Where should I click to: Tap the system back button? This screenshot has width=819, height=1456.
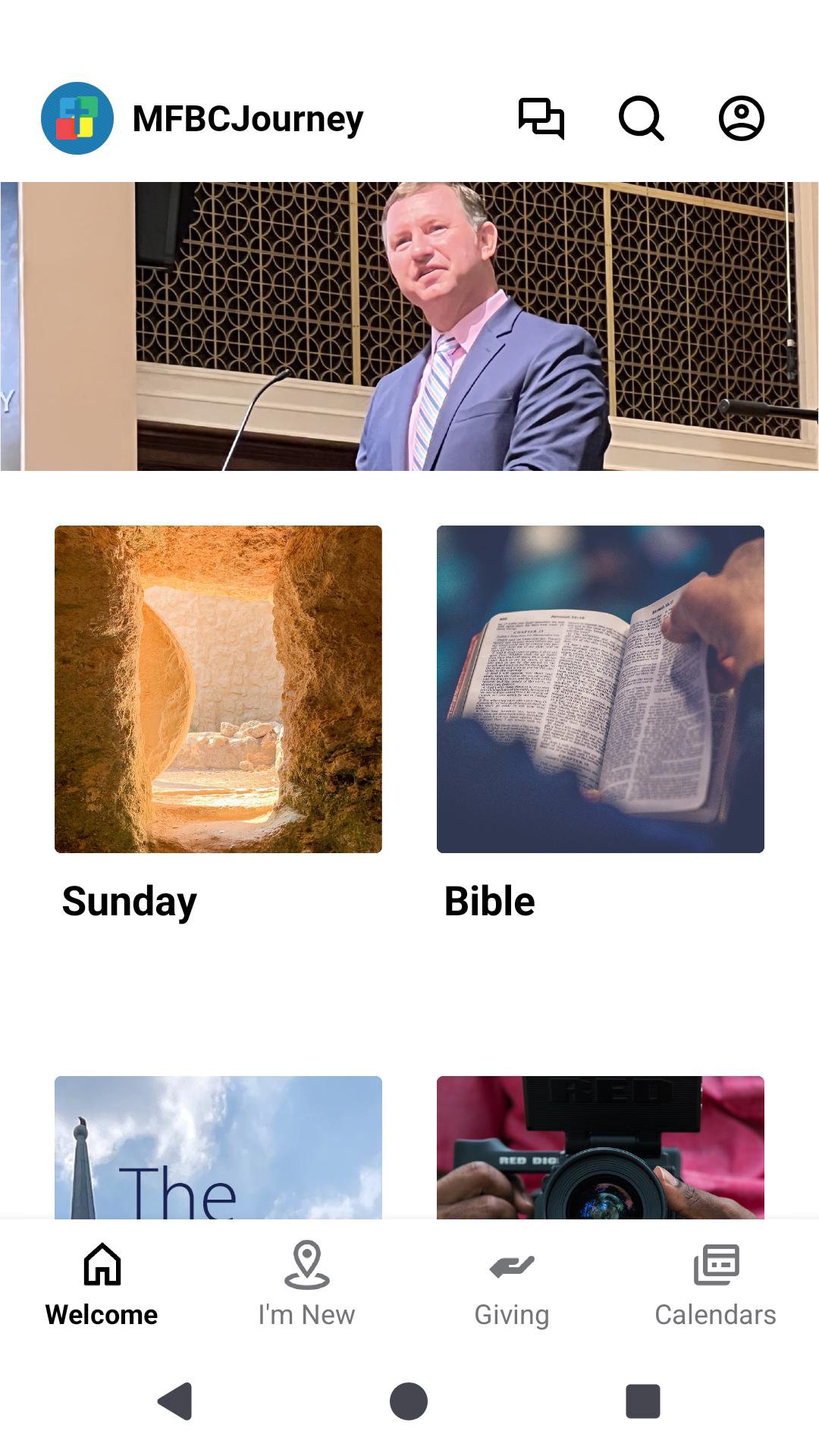pos(175,1401)
